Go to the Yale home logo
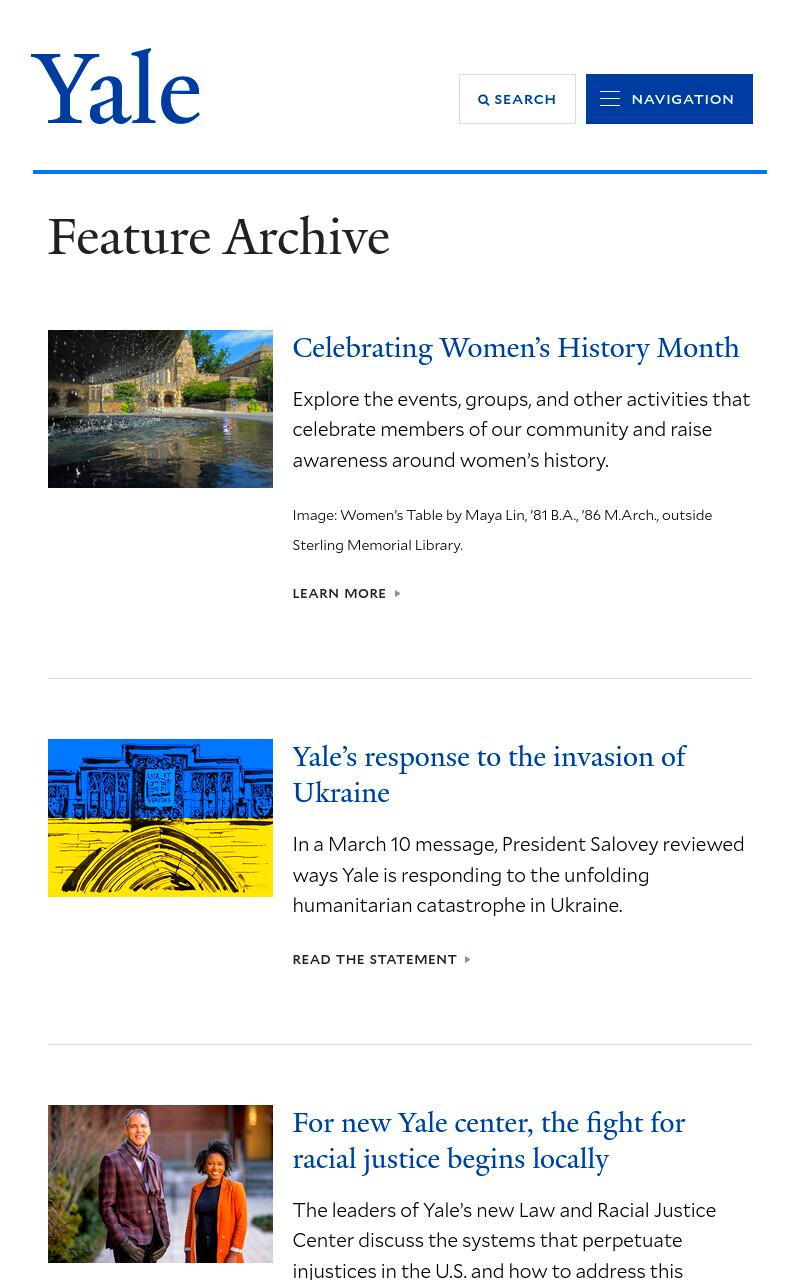Viewport: 800px width, 1280px height. [x=116, y=87]
